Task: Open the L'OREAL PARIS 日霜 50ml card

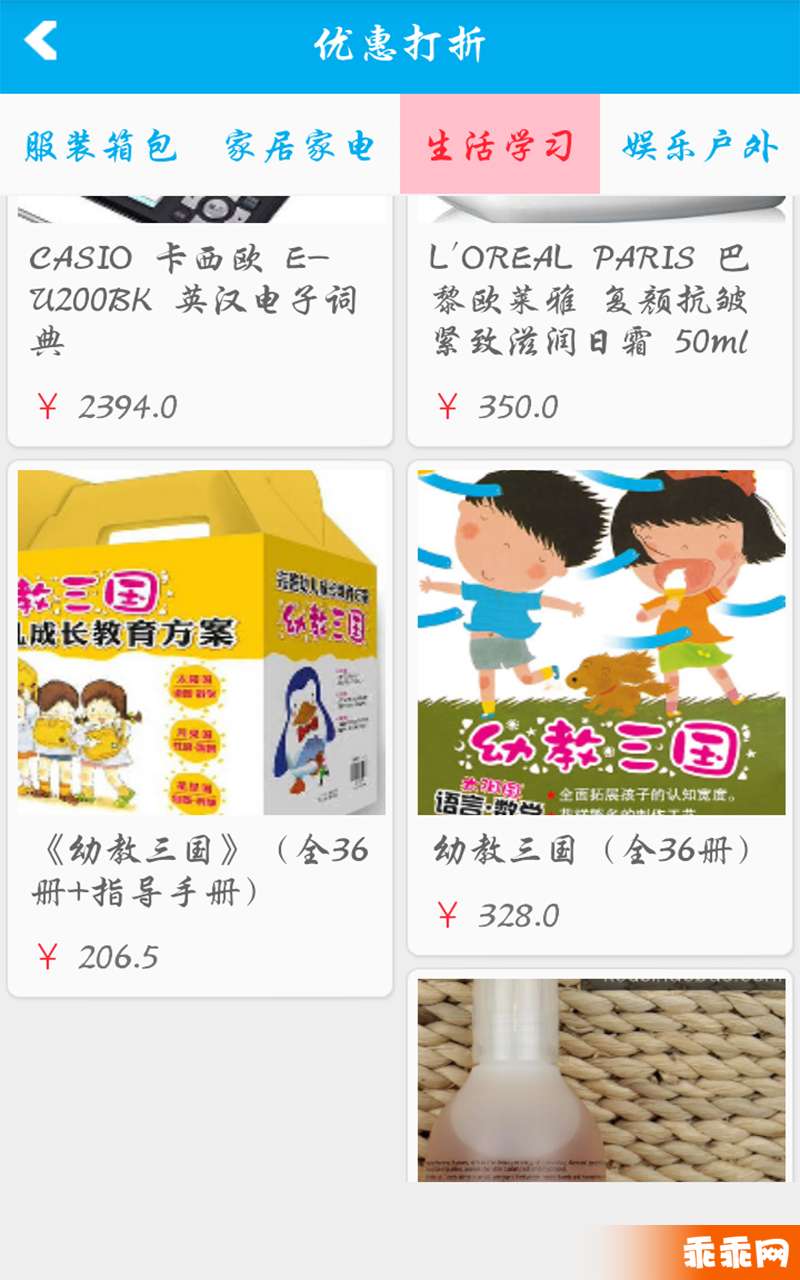Action: click(600, 320)
